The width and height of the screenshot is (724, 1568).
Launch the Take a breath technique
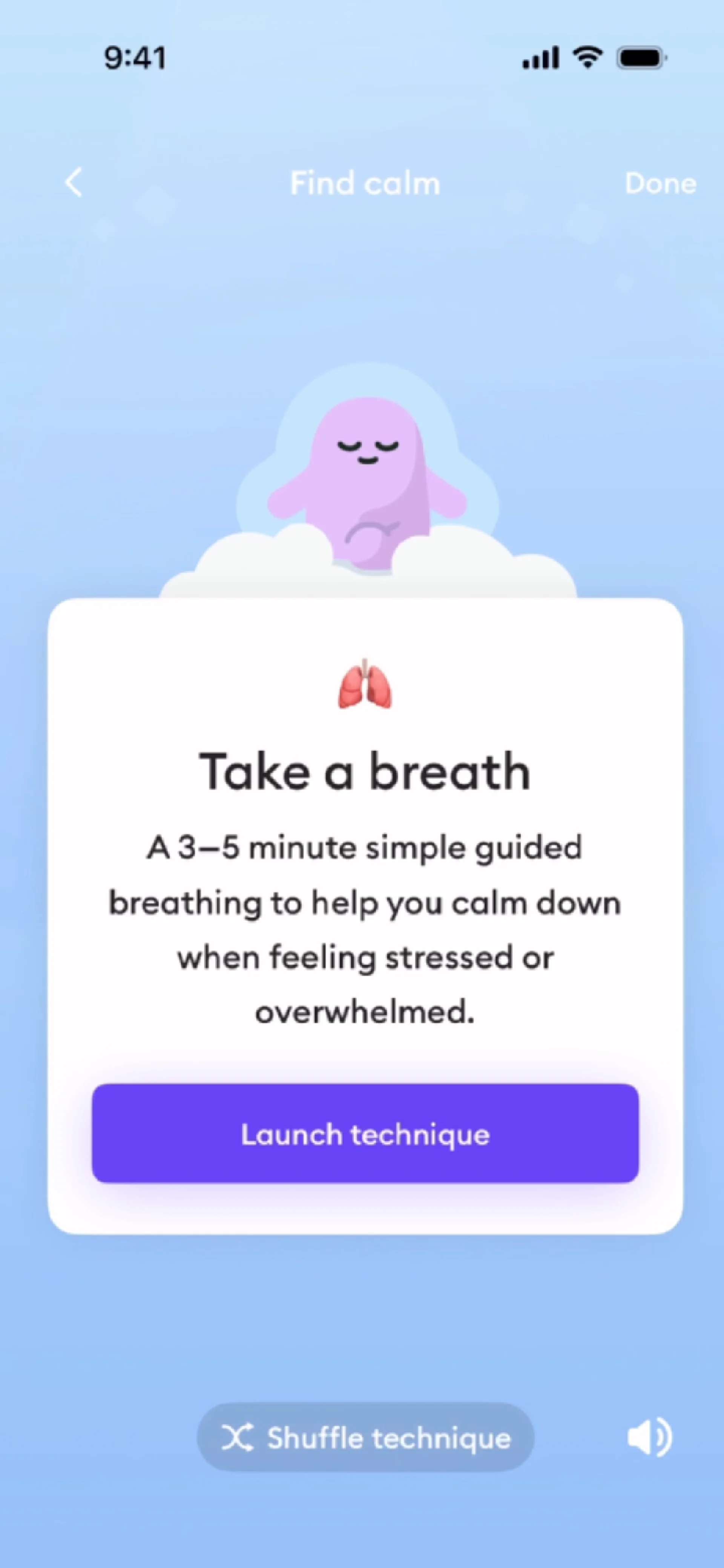365,1134
